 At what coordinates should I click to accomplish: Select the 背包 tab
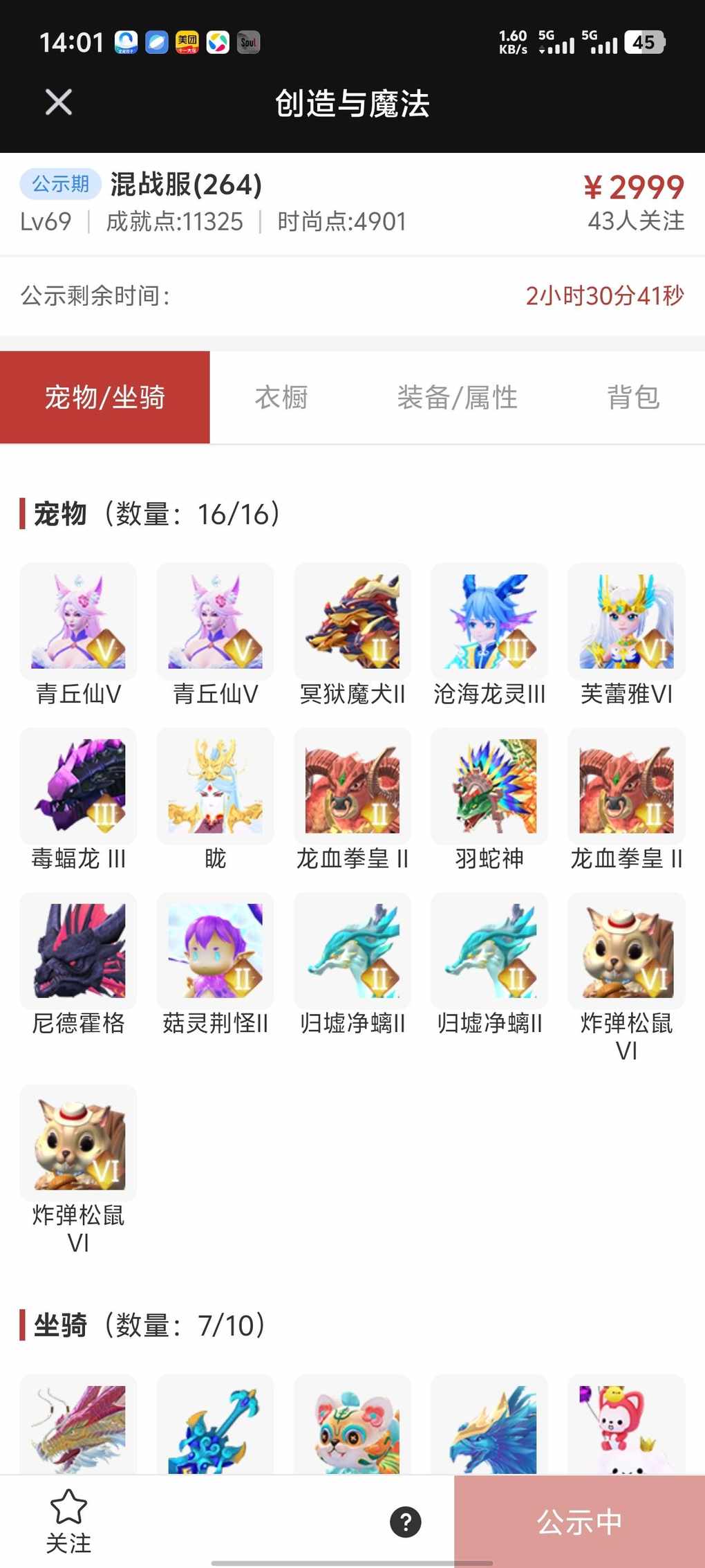pyautogui.click(x=633, y=398)
